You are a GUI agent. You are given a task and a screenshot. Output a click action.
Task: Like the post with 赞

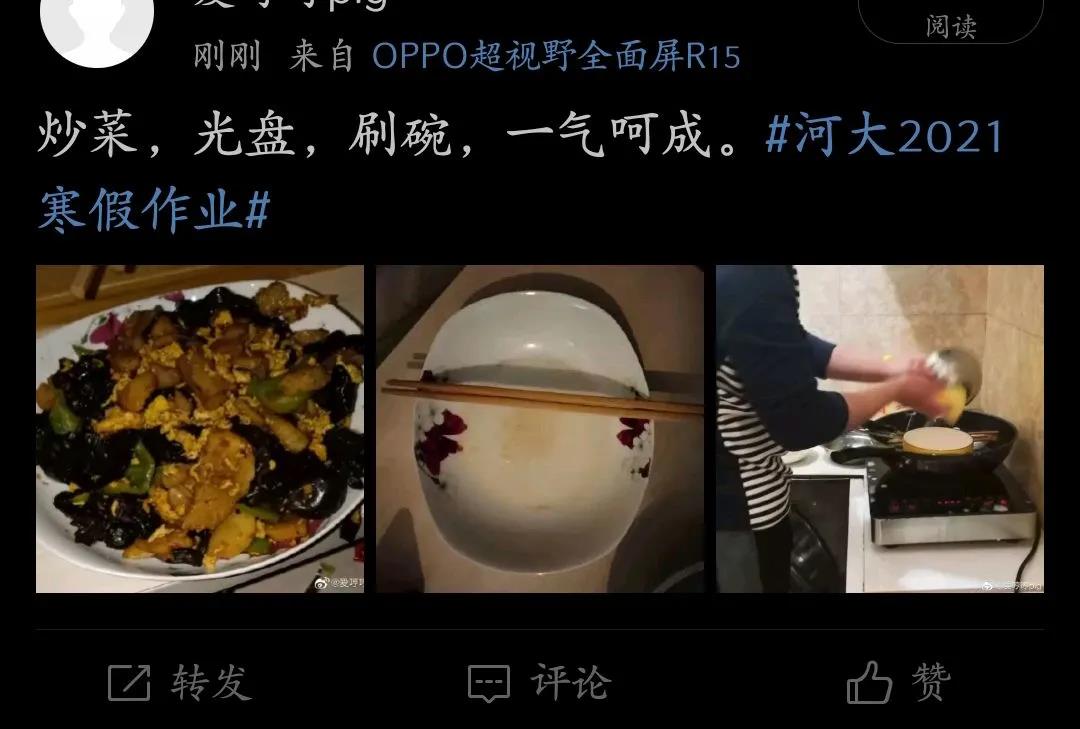tap(898, 683)
